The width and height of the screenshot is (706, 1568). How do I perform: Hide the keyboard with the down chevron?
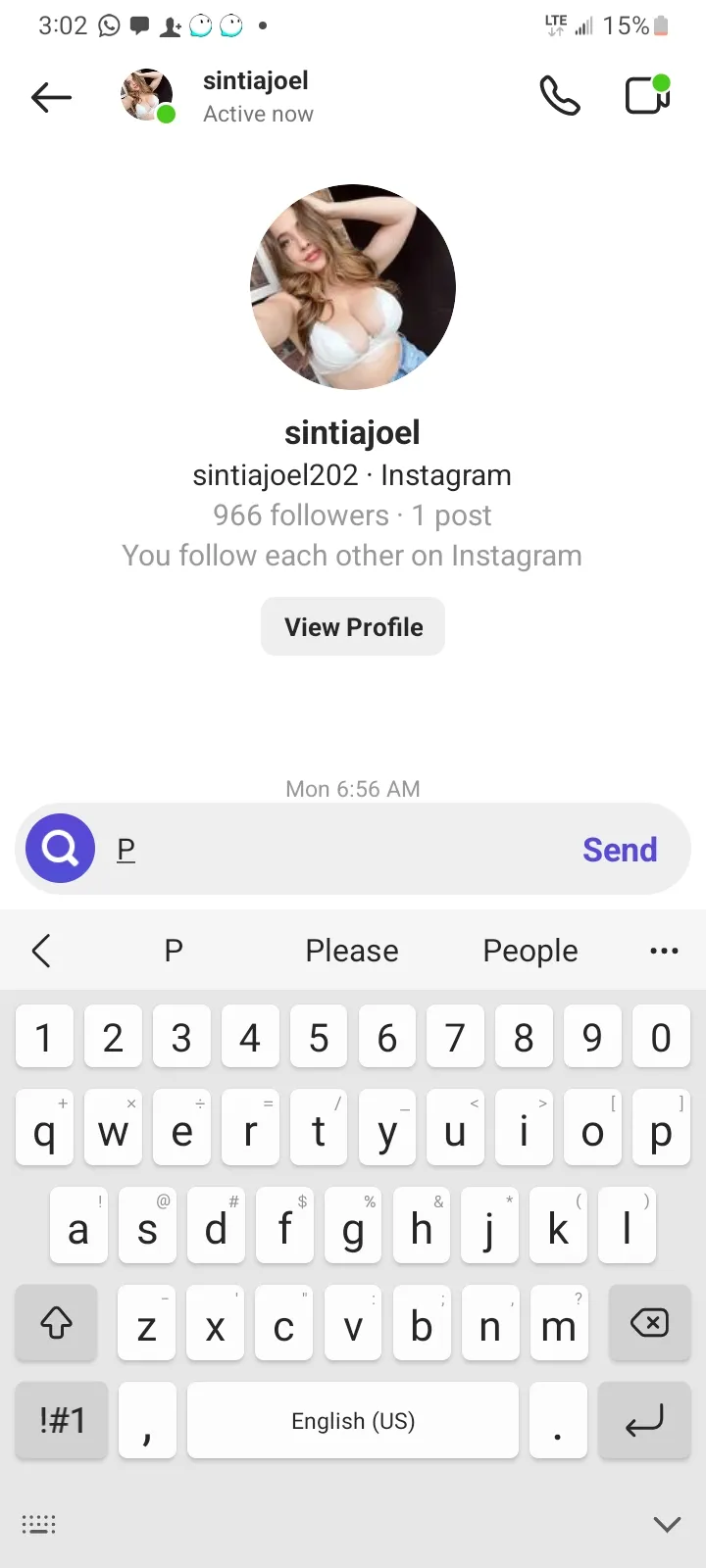coord(667,1524)
